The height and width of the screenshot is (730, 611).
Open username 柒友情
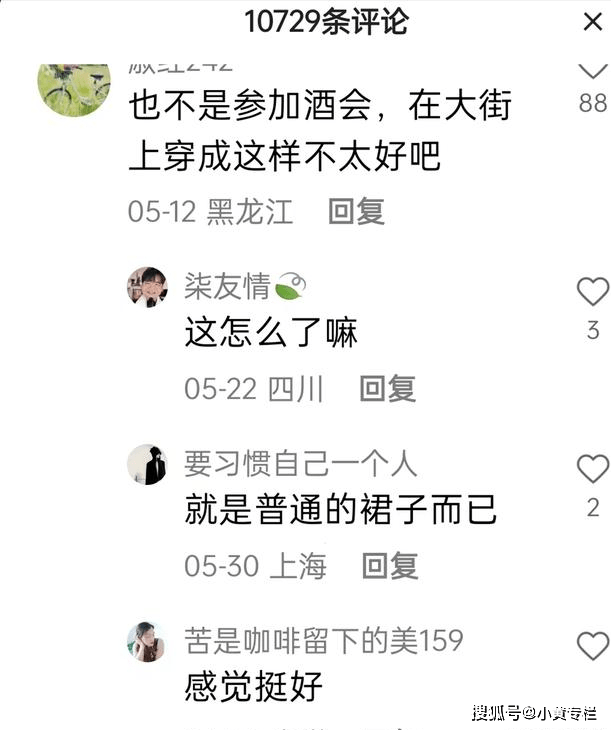coord(227,287)
